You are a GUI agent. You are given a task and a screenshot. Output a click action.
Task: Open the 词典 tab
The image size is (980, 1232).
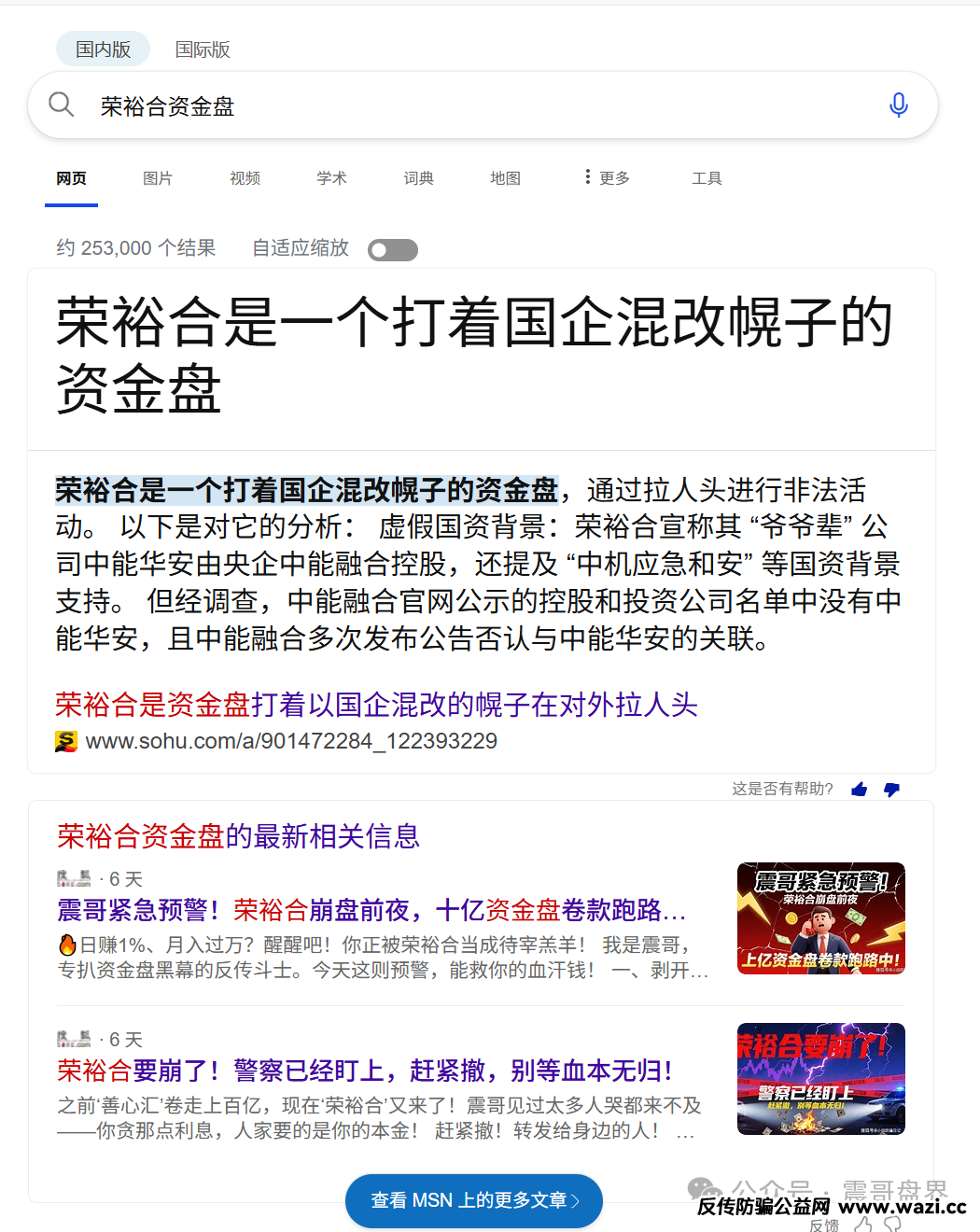[418, 178]
